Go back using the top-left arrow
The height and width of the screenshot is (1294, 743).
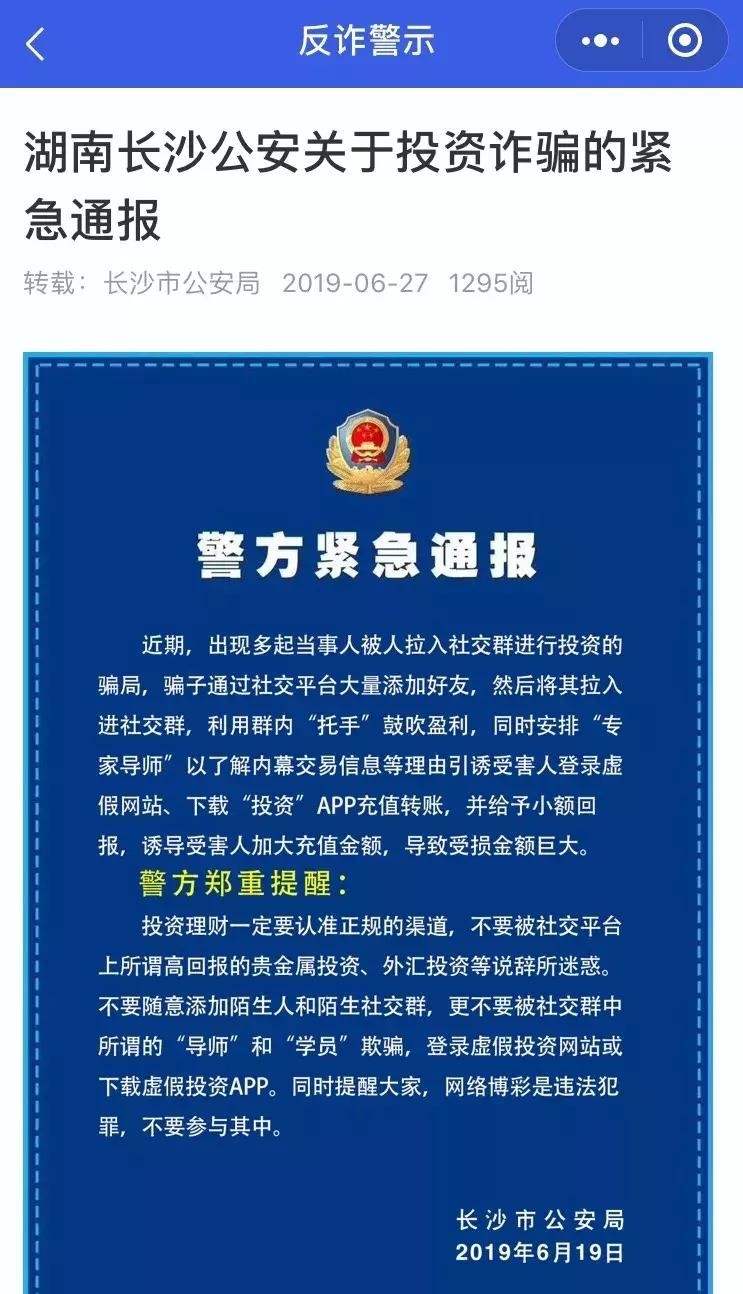(36, 43)
